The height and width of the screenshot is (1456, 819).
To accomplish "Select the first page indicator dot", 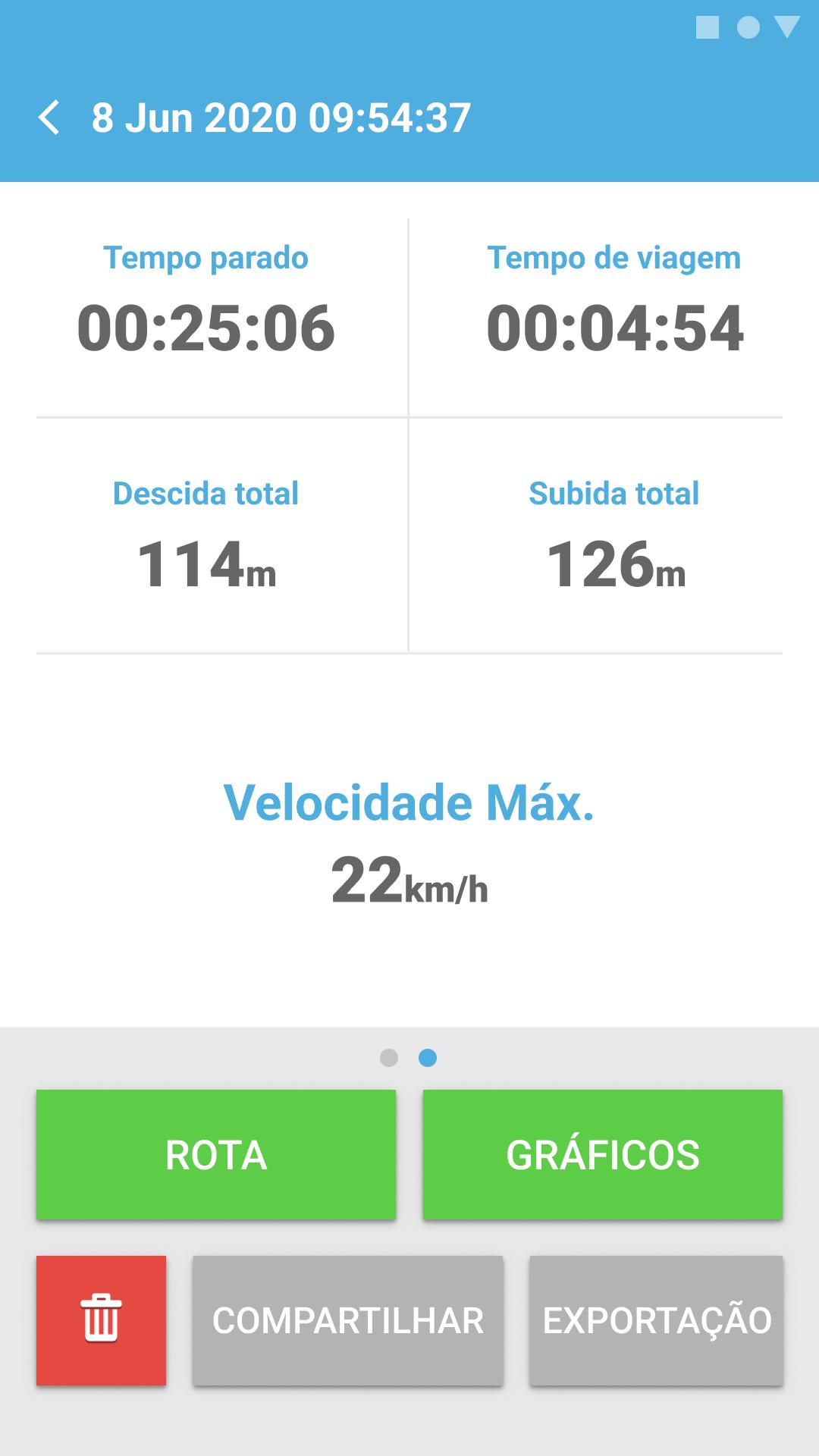I will click(389, 1058).
